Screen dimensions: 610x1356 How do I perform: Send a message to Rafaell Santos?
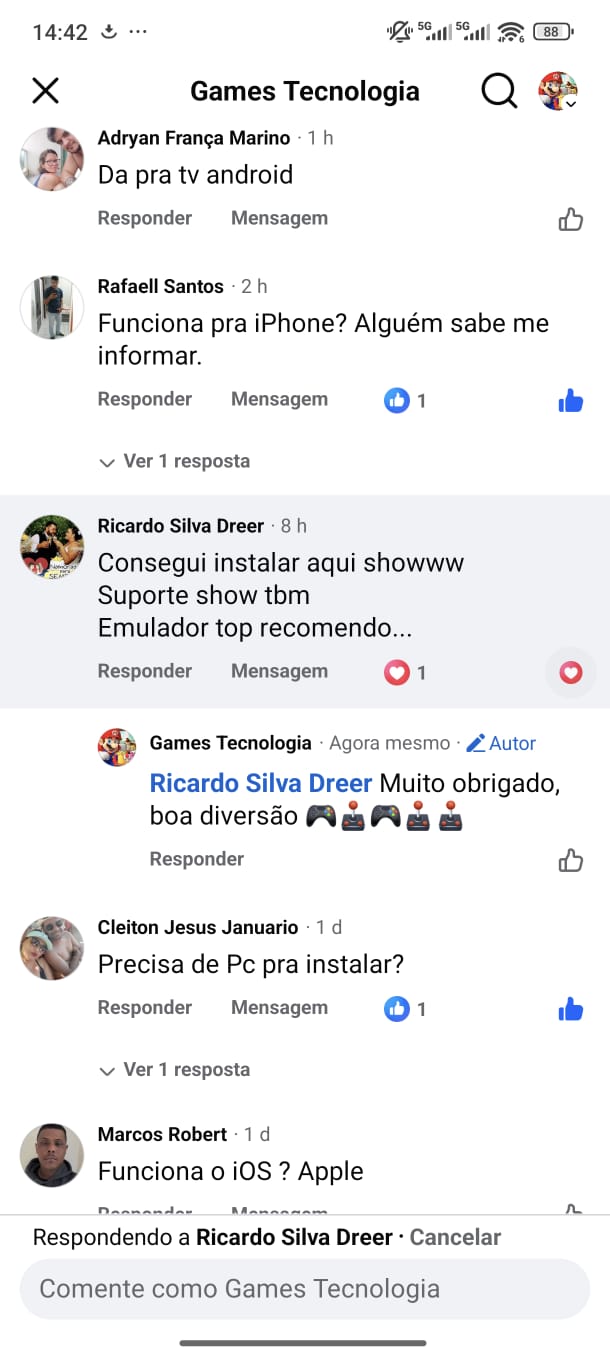click(279, 399)
